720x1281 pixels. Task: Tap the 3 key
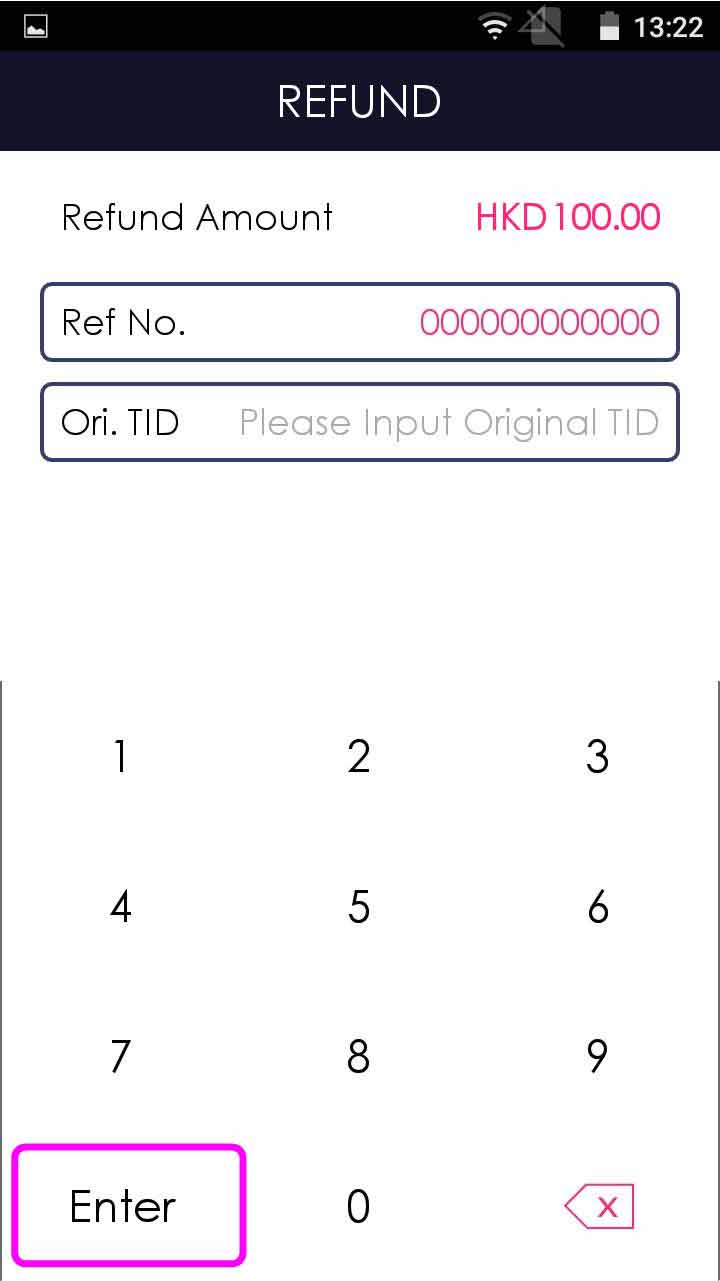tap(597, 757)
